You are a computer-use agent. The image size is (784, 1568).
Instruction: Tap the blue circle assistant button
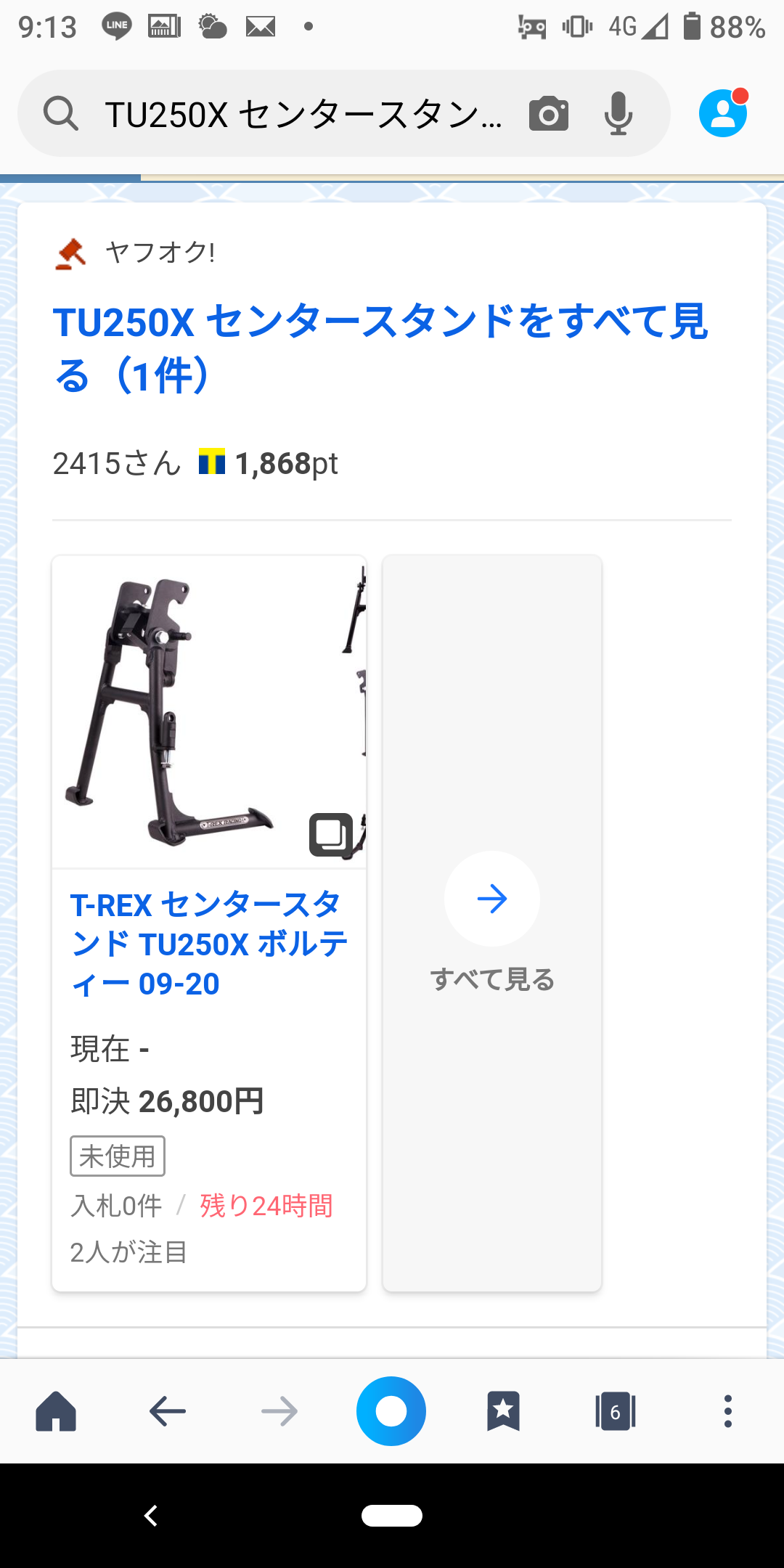pyautogui.click(x=391, y=1411)
